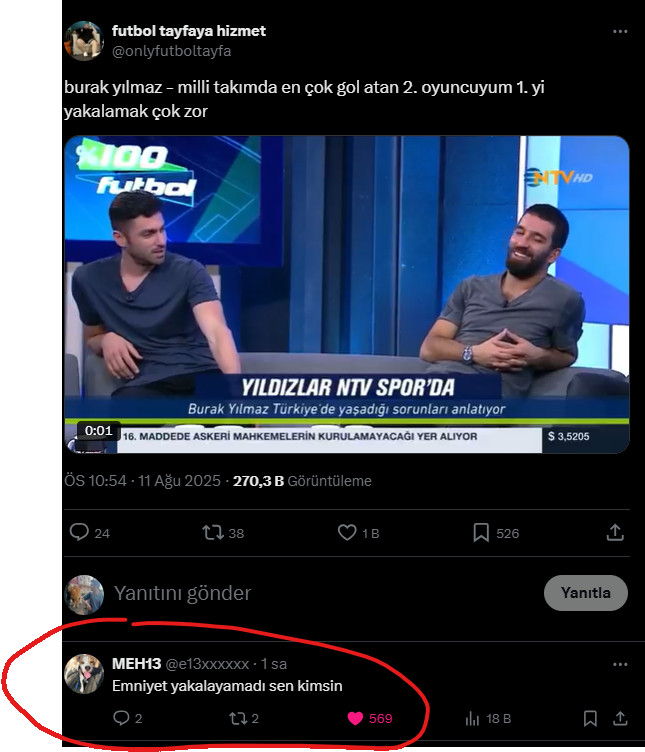Open the overflow menu on MEH13's reply
645x752 pixels.
620,664
